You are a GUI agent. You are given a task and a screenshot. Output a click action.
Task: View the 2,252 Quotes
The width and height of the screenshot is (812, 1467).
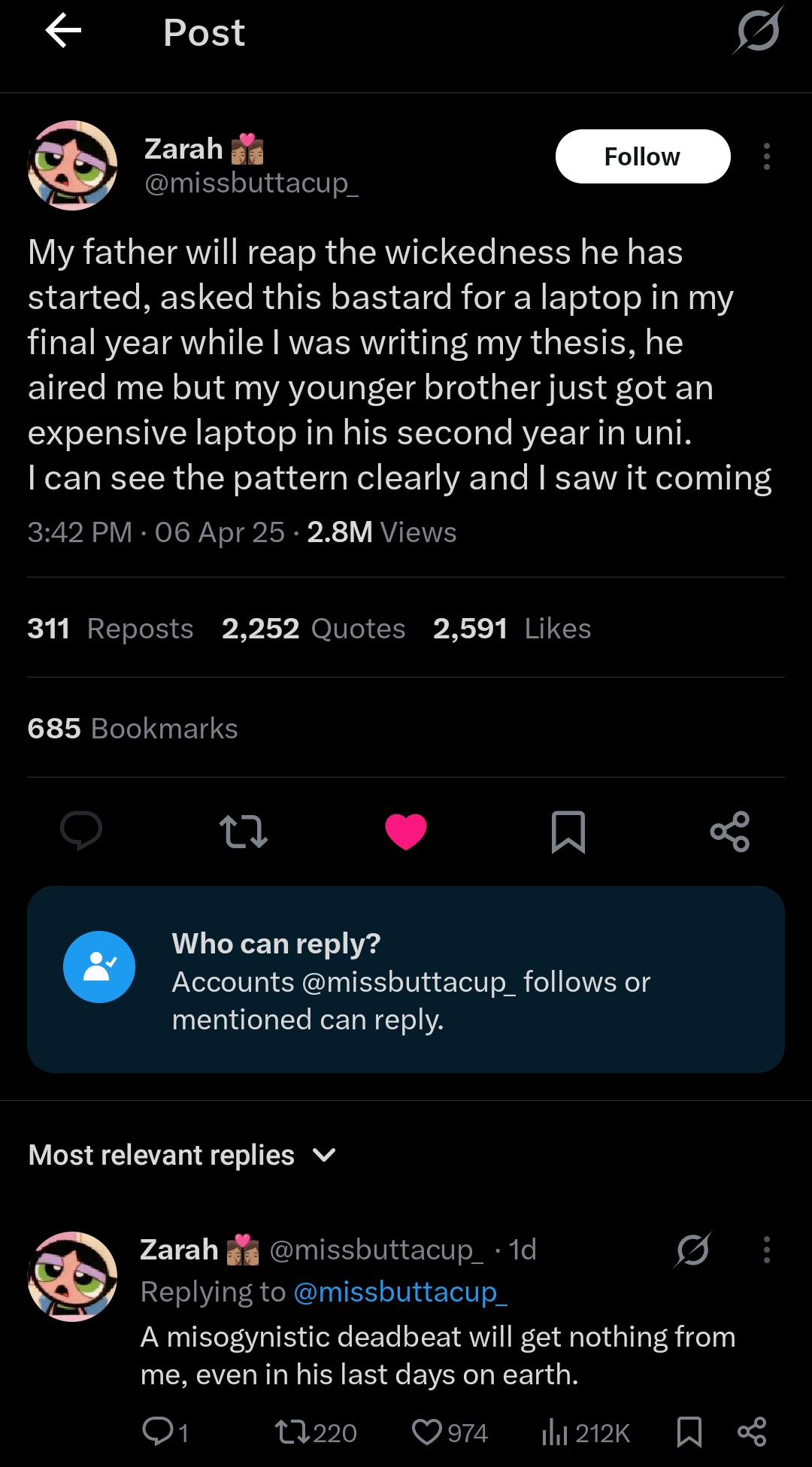click(314, 629)
